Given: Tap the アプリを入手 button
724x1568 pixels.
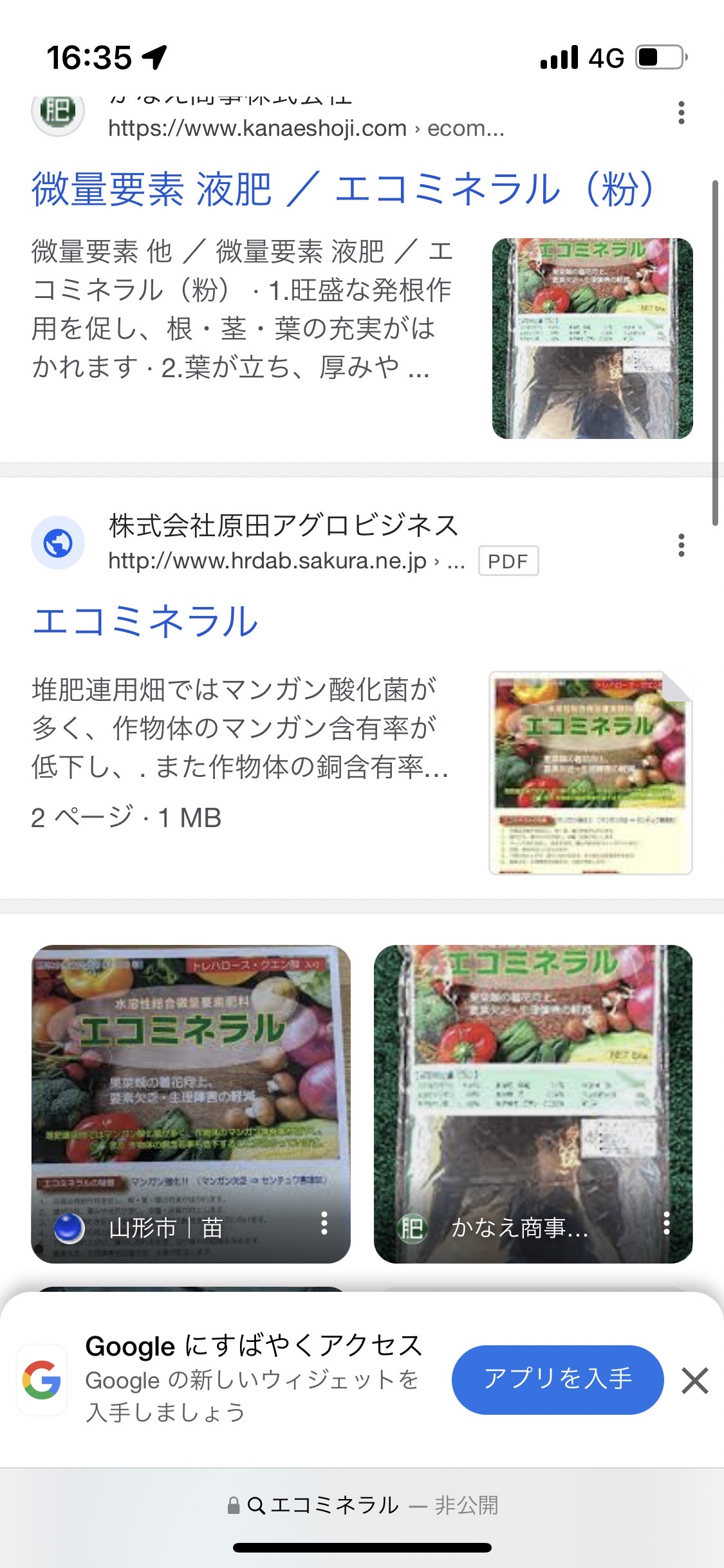Looking at the screenshot, I should pyautogui.click(x=557, y=1379).
